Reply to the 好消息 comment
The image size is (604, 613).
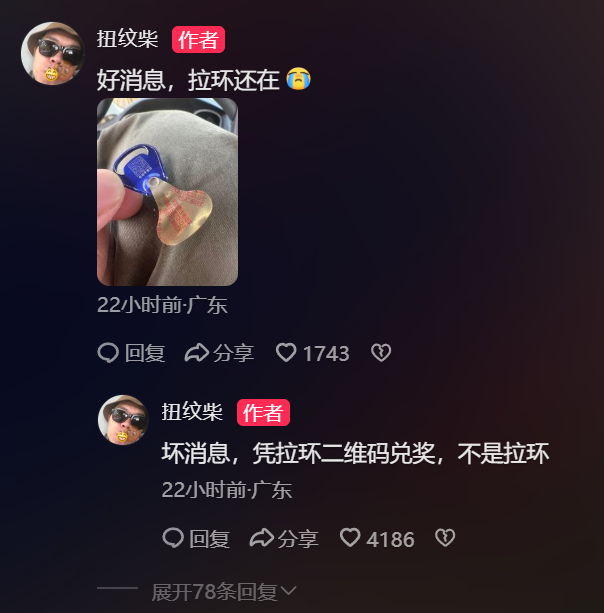123,353
